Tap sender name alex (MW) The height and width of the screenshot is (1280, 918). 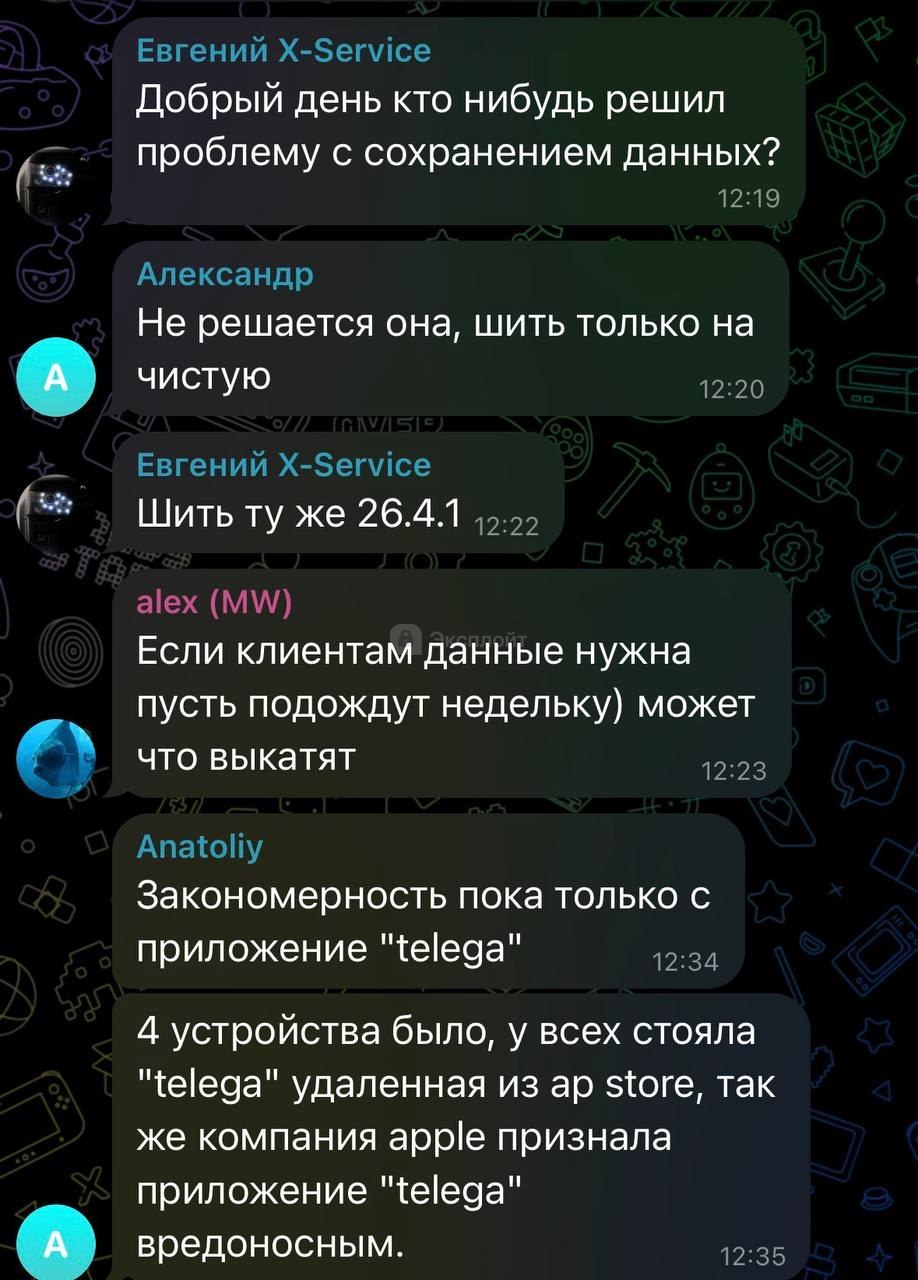click(x=214, y=603)
